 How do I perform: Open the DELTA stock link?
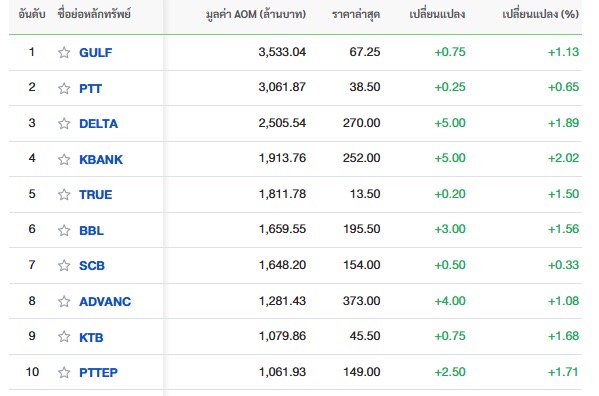tap(99, 124)
